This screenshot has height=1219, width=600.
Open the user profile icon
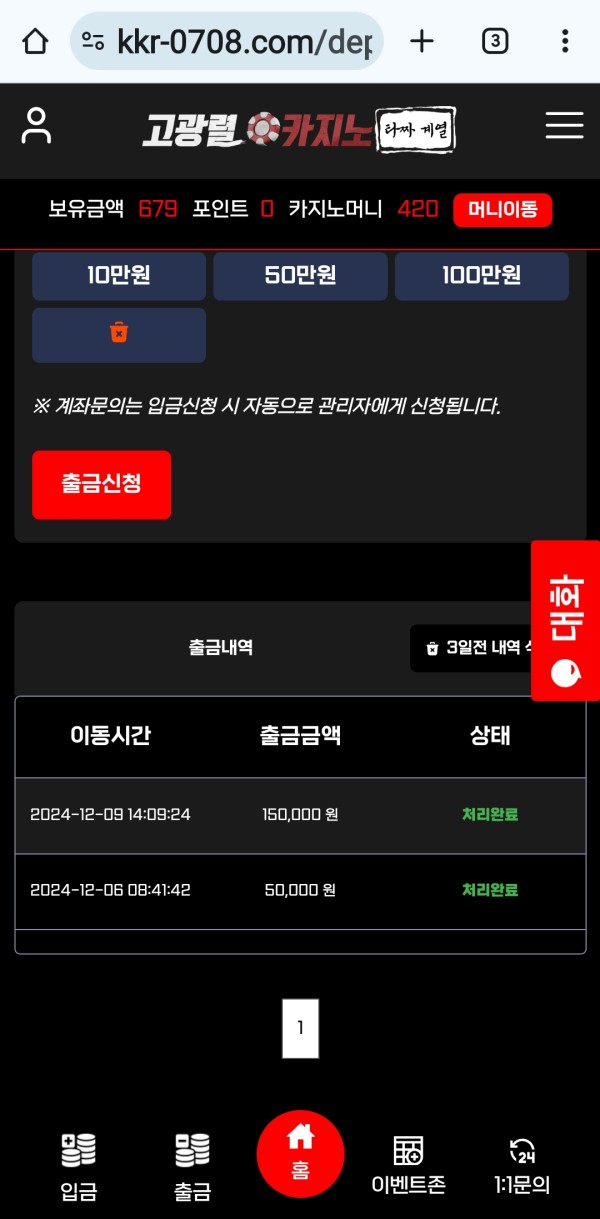pyautogui.click(x=37, y=127)
